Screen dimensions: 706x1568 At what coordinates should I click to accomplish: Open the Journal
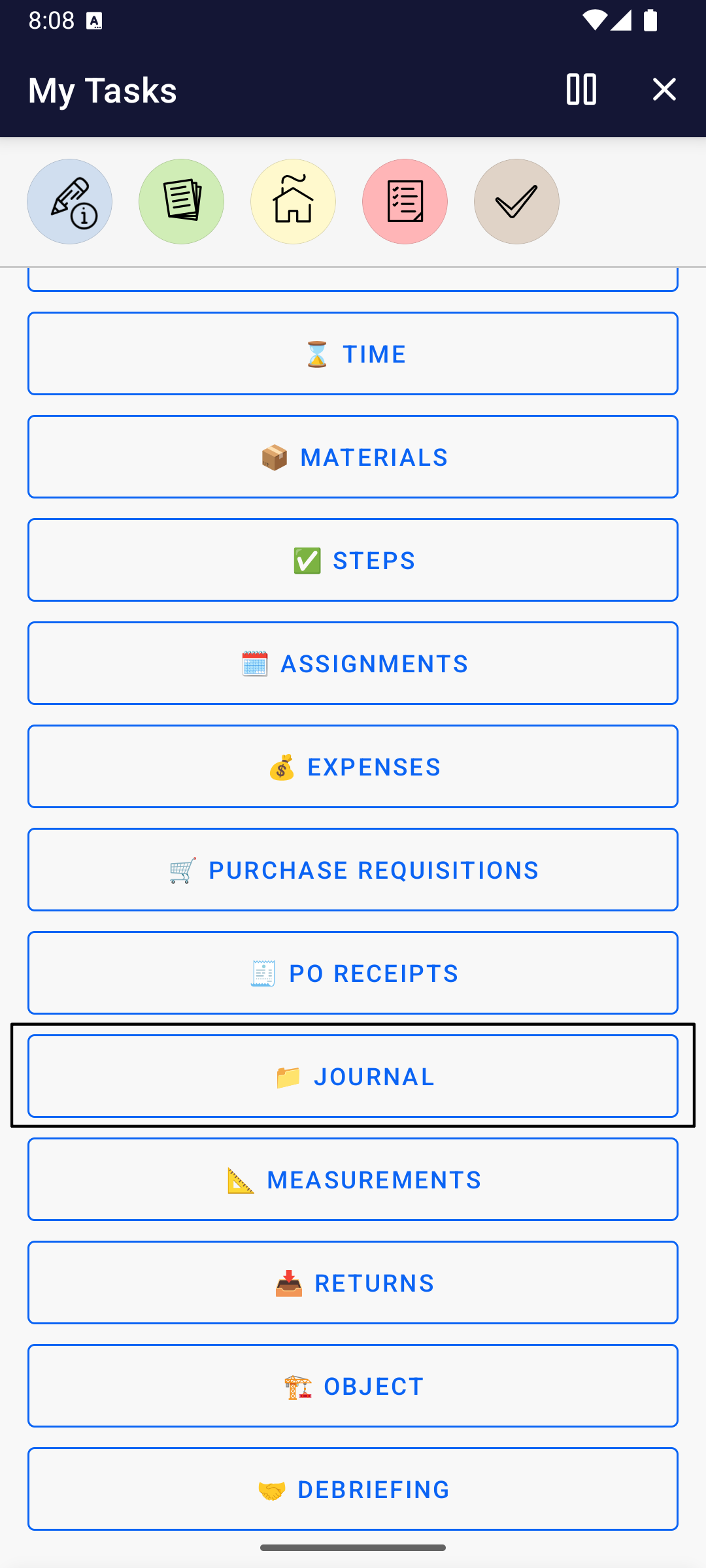[353, 1076]
